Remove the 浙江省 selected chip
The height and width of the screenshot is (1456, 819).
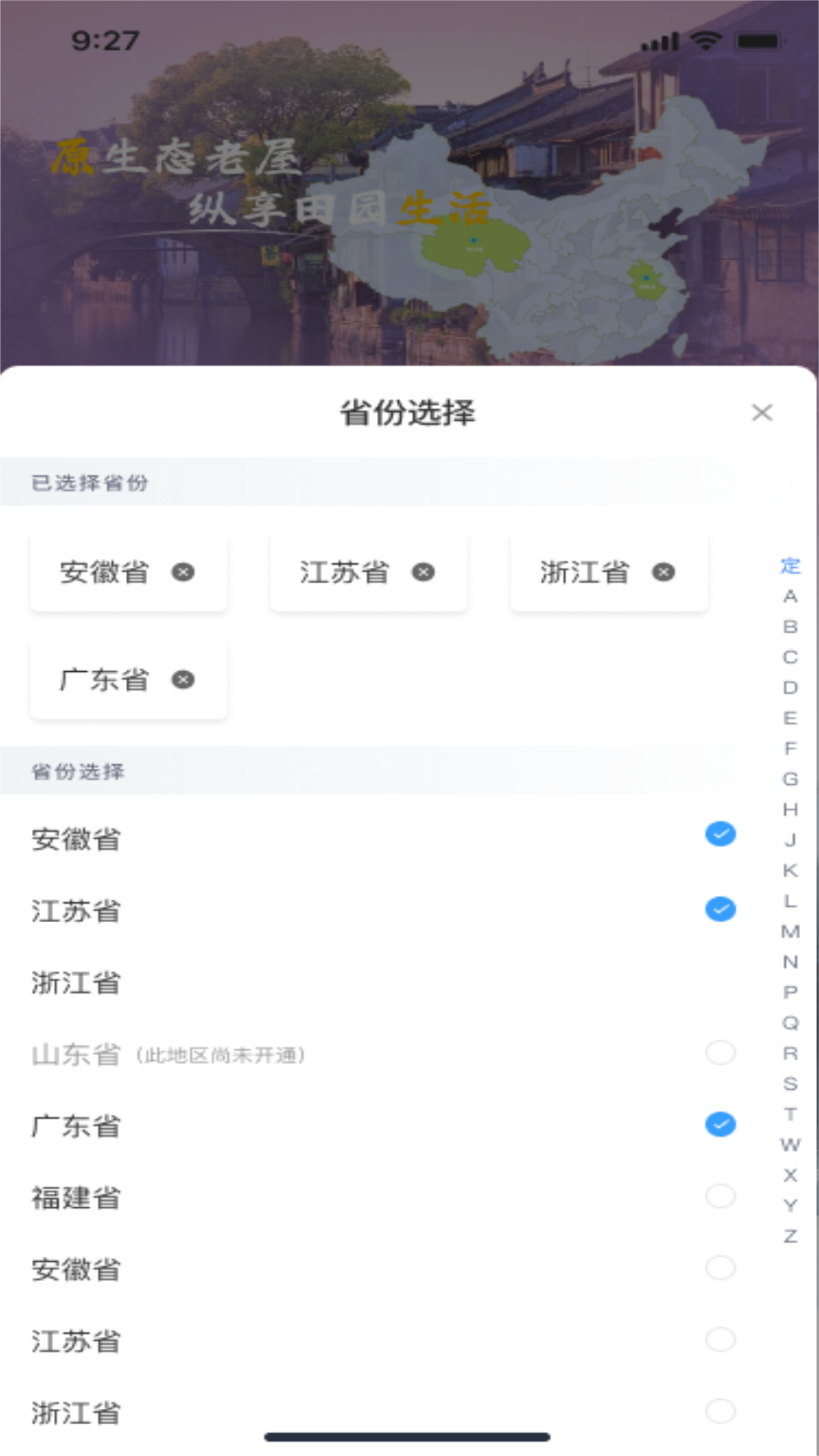coord(661,574)
